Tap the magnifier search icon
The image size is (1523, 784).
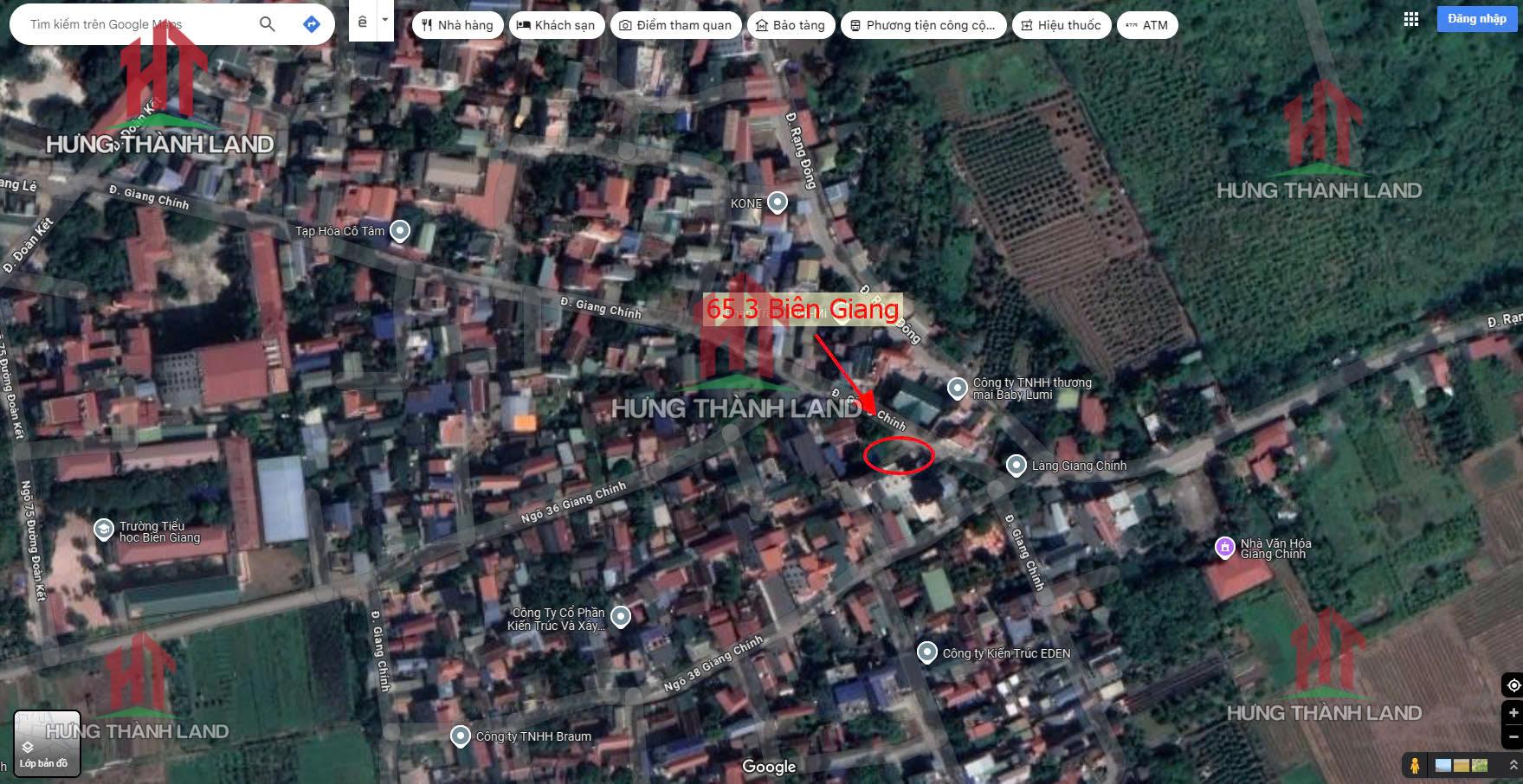268,24
